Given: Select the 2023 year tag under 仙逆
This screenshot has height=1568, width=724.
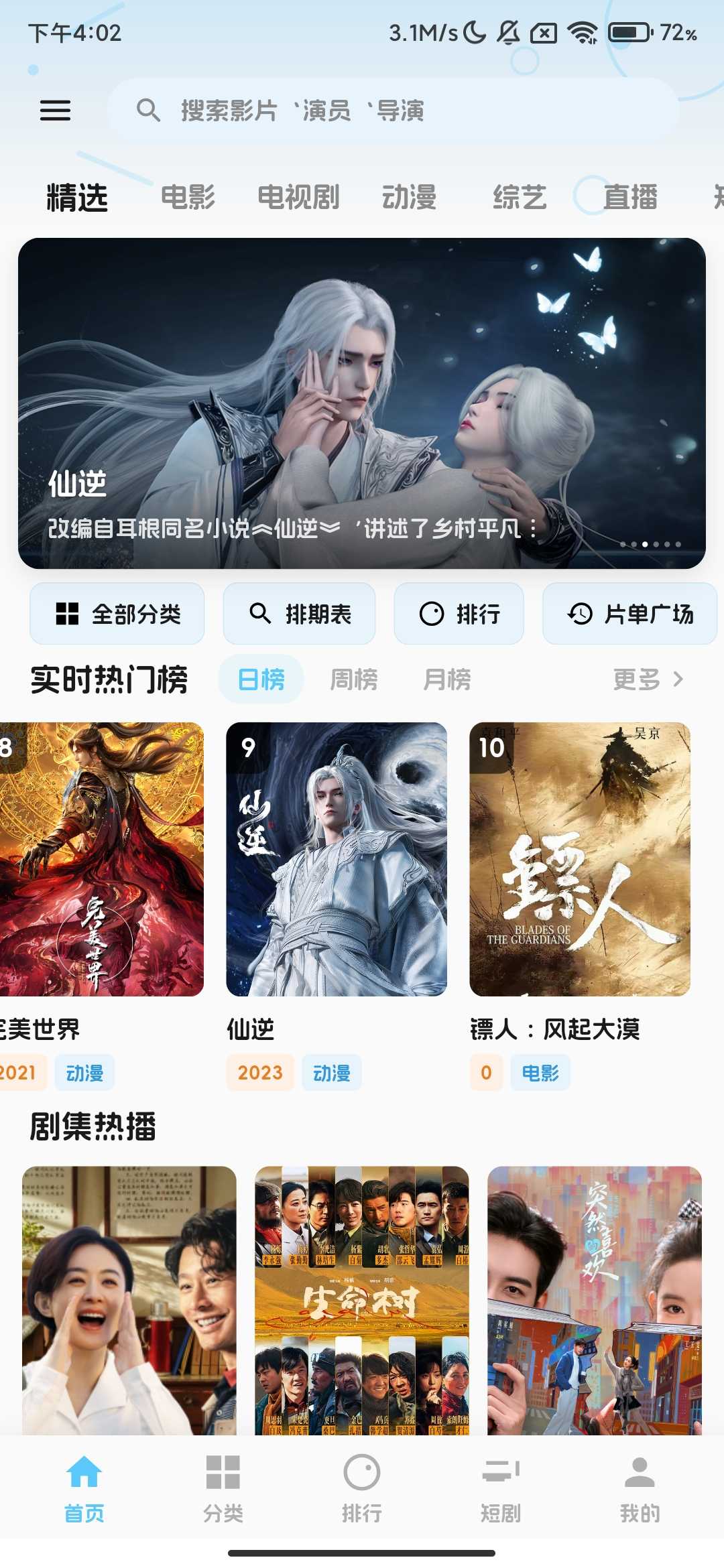Looking at the screenshot, I should (x=261, y=1072).
